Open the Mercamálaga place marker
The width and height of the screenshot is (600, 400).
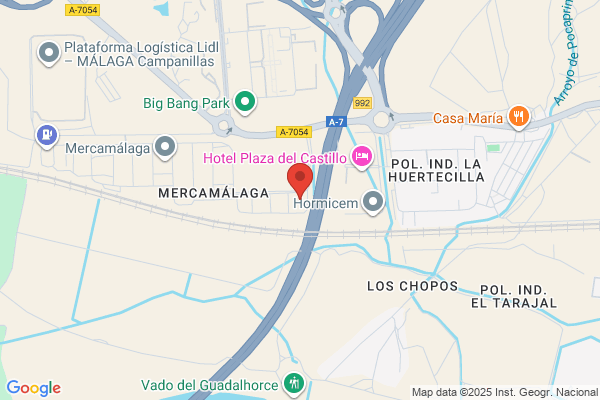click(165, 148)
